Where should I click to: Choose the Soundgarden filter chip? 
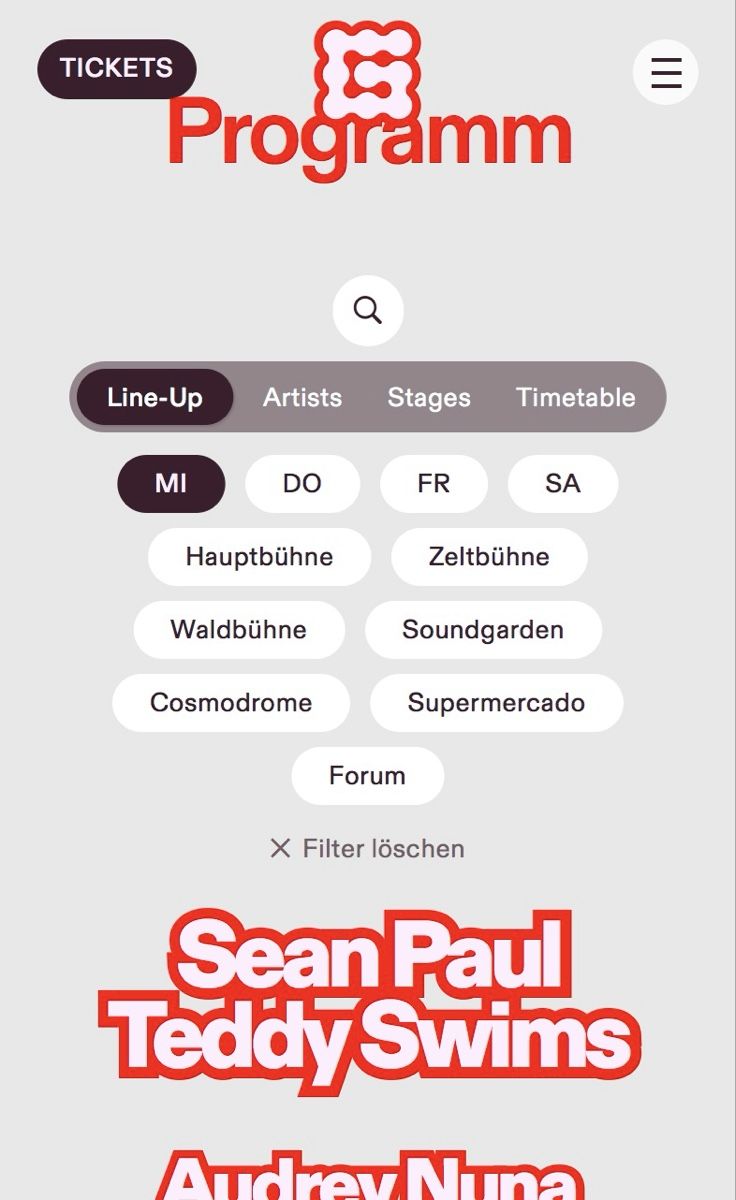tap(483, 630)
